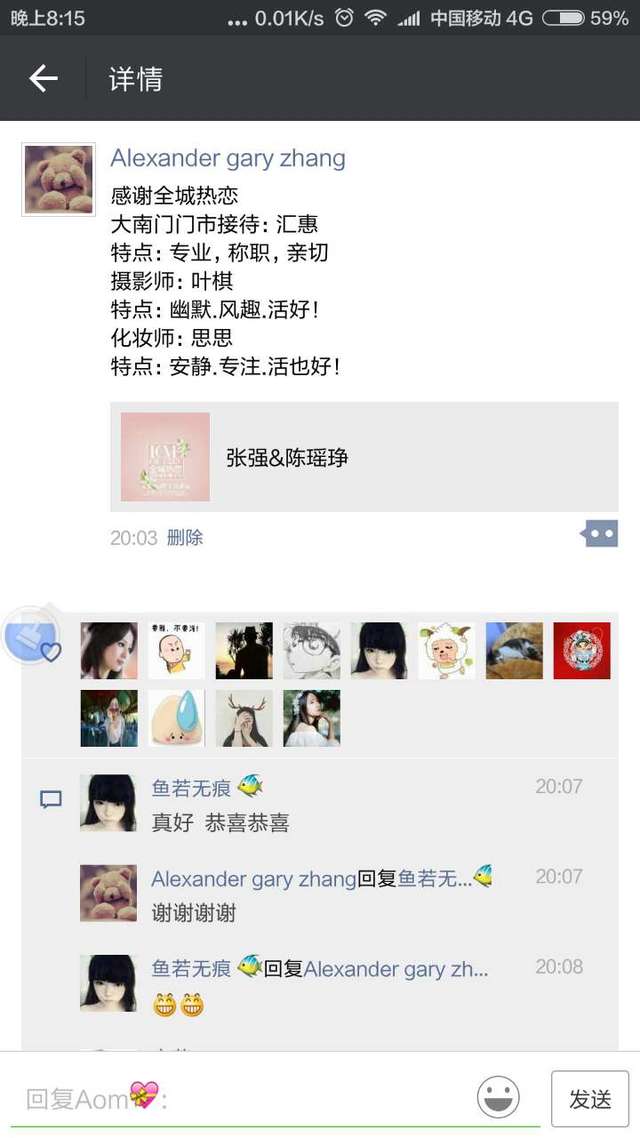Open the emoji smiley picker
The width and height of the screenshot is (640, 1138).
tap(498, 1097)
